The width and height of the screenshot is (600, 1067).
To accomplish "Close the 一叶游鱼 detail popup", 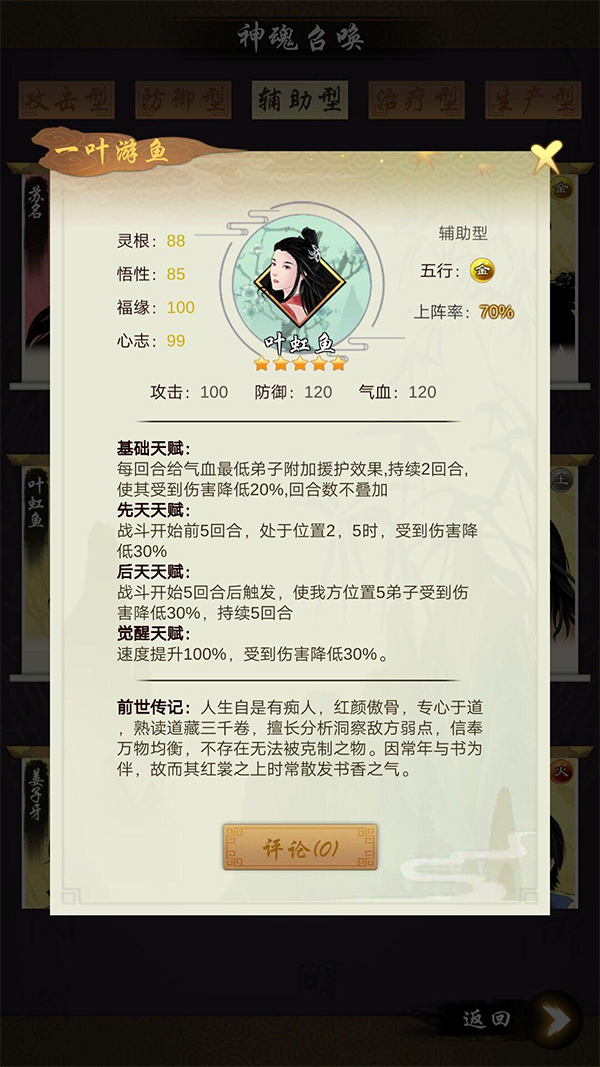I will click(546, 156).
